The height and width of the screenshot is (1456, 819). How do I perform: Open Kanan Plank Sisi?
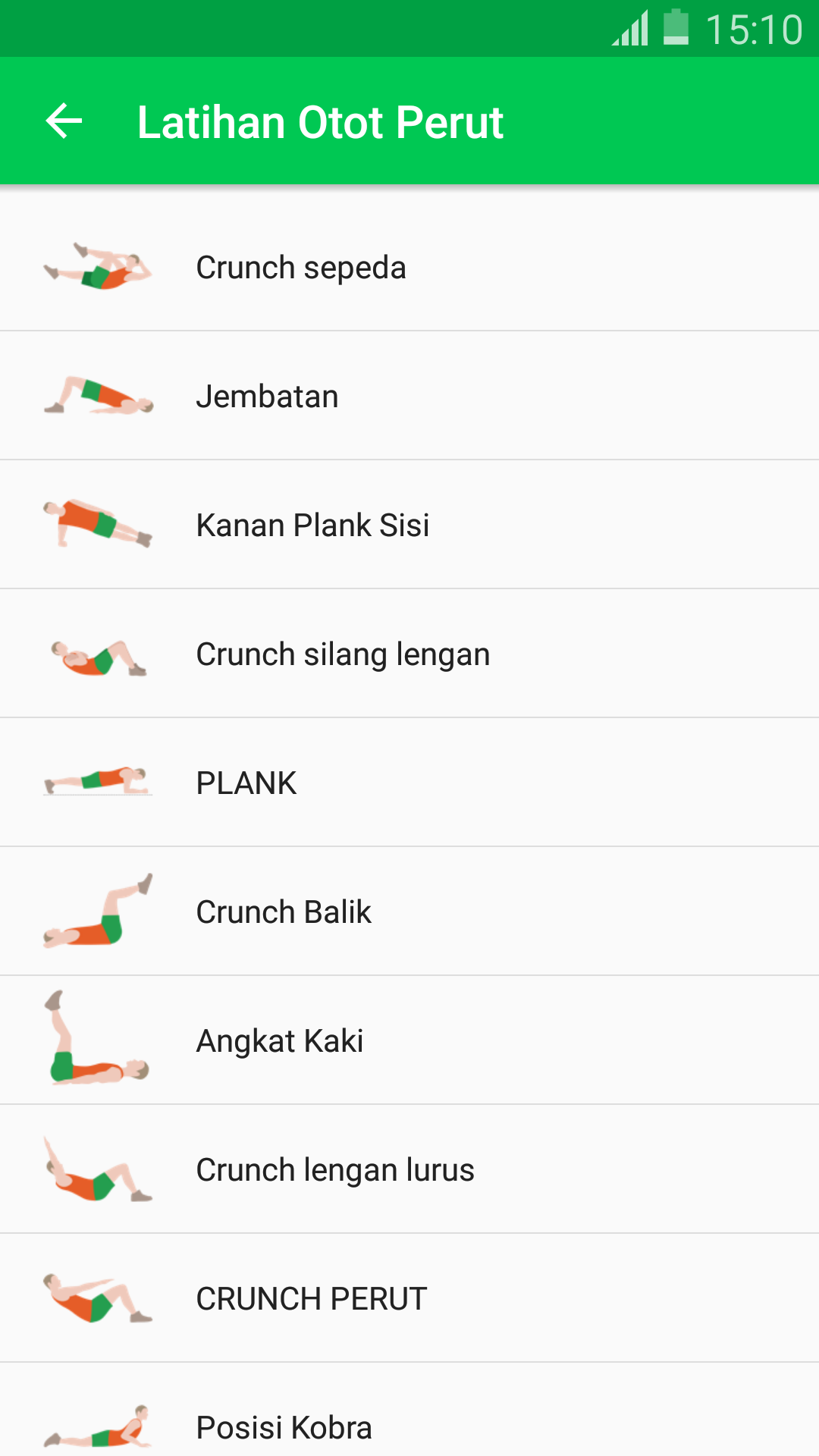pyautogui.click(x=409, y=525)
